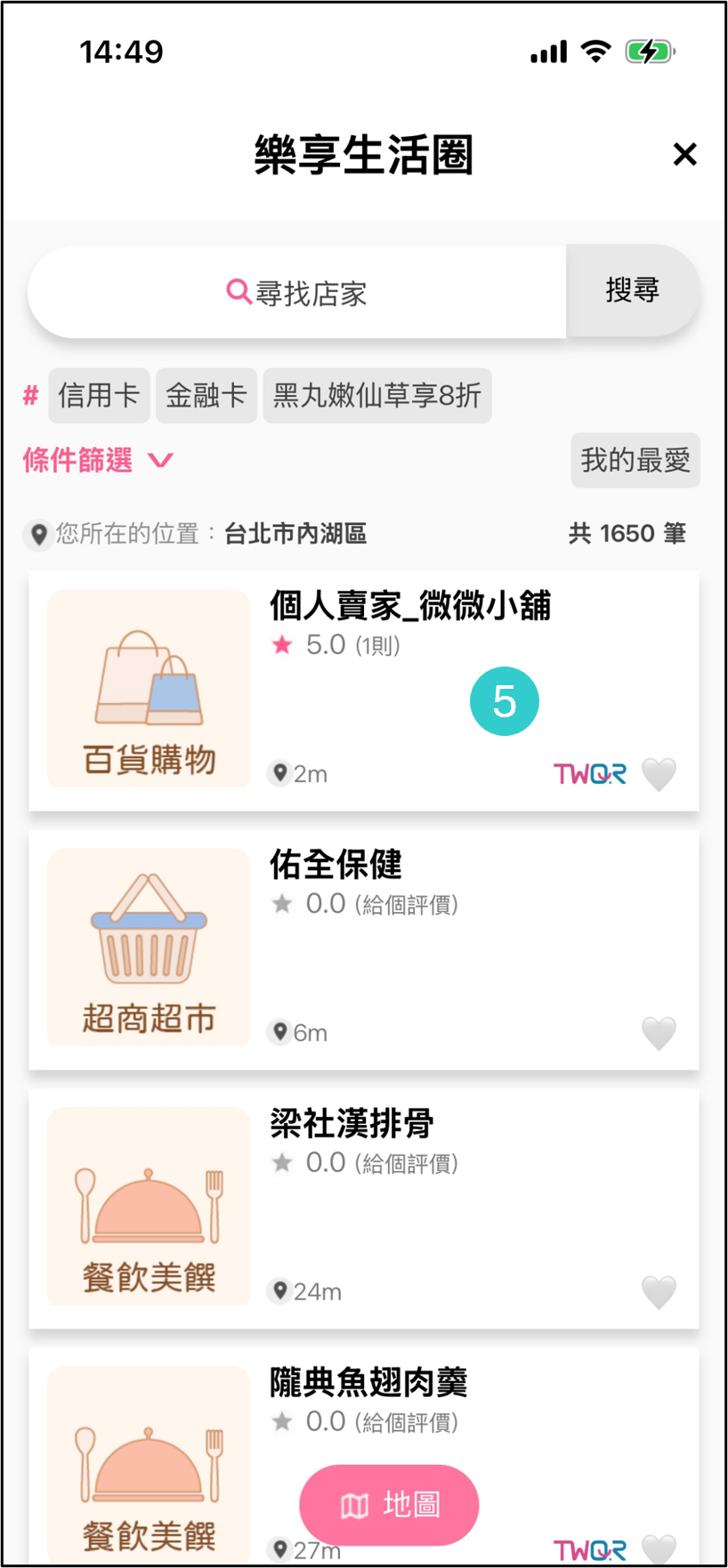
Task: Tap the distance pin showing 2m
Action: click(279, 773)
